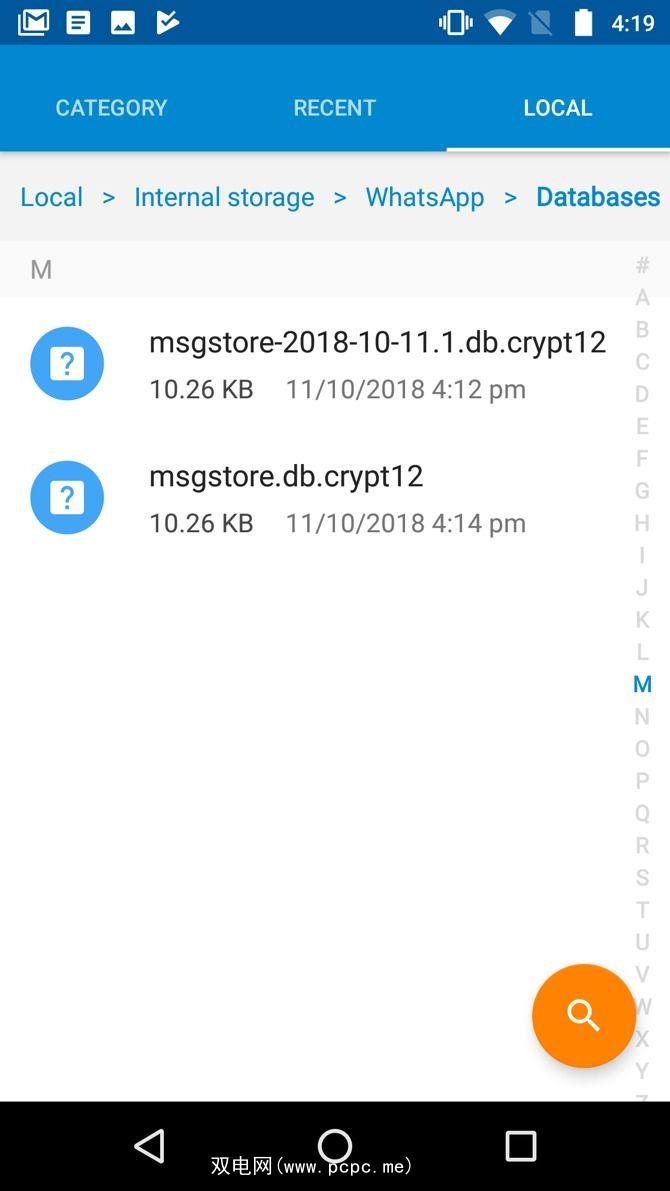Open Internal storage in breadcrumb path
The width and height of the screenshot is (670, 1191).
coord(224,197)
